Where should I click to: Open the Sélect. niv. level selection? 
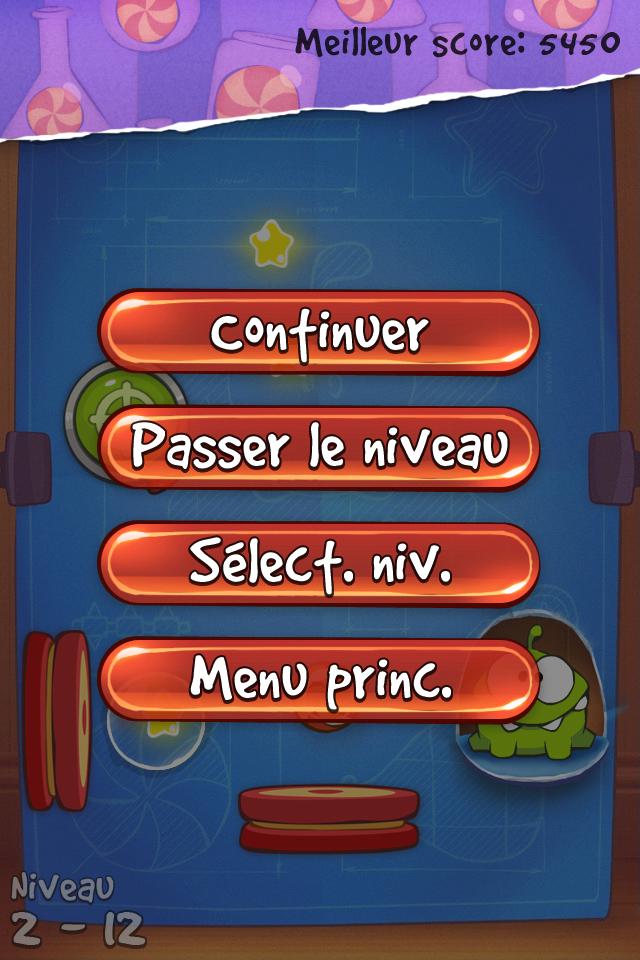(319, 564)
